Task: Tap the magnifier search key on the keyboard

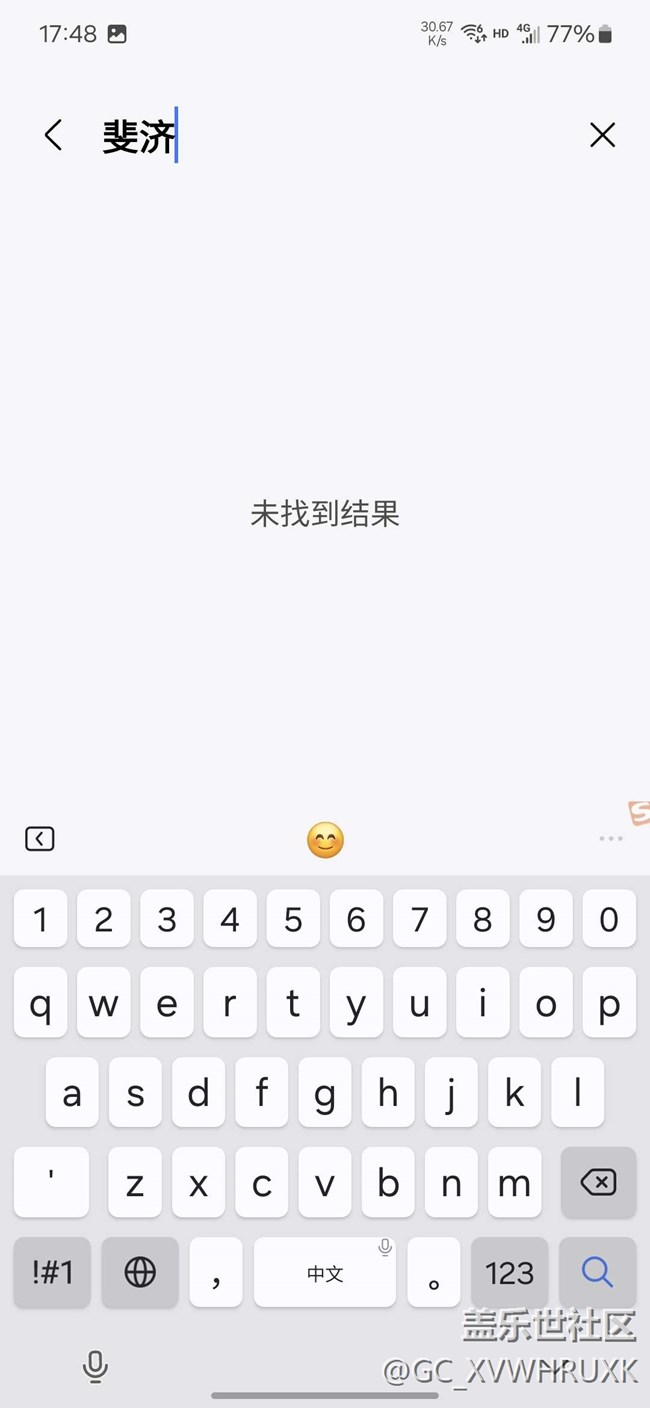Action: pyautogui.click(x=598, y=1272)
